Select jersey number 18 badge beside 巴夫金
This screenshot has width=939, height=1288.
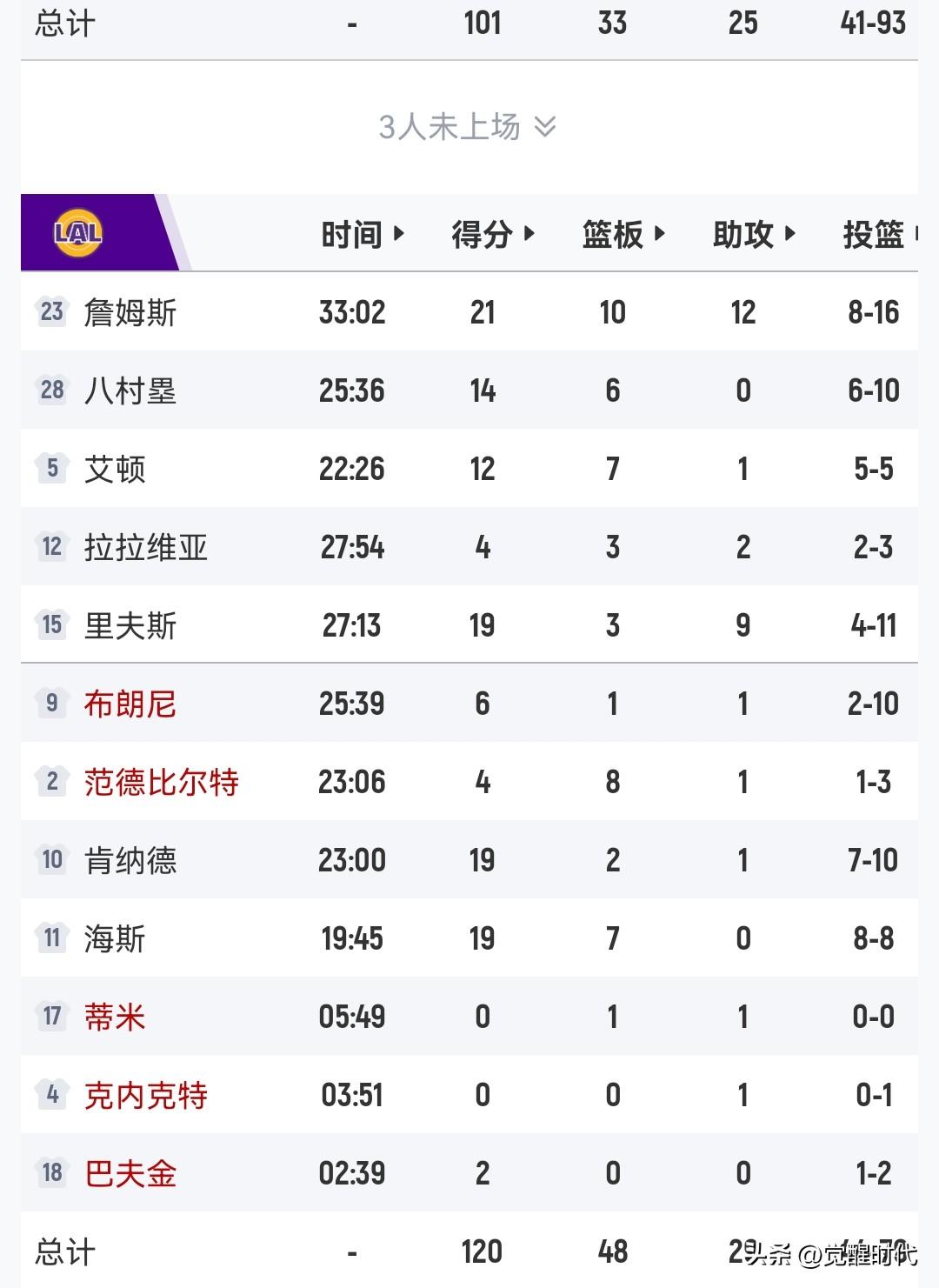[x=50, y=1173]
